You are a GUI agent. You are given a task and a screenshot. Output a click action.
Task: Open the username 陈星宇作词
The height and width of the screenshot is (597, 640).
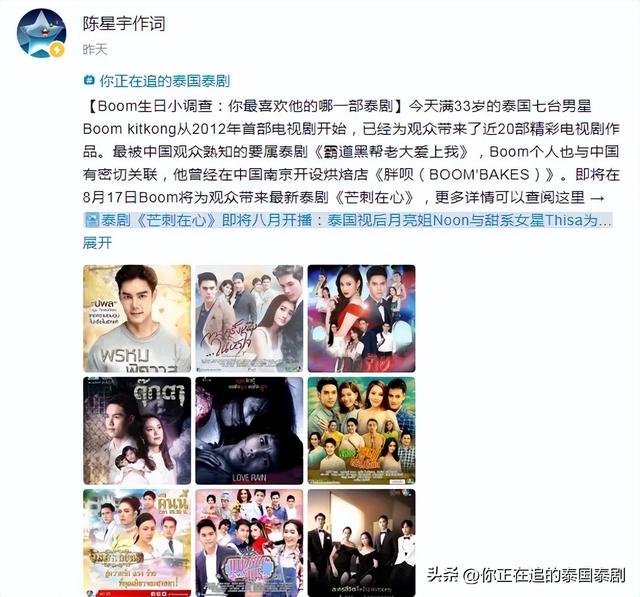120,21
